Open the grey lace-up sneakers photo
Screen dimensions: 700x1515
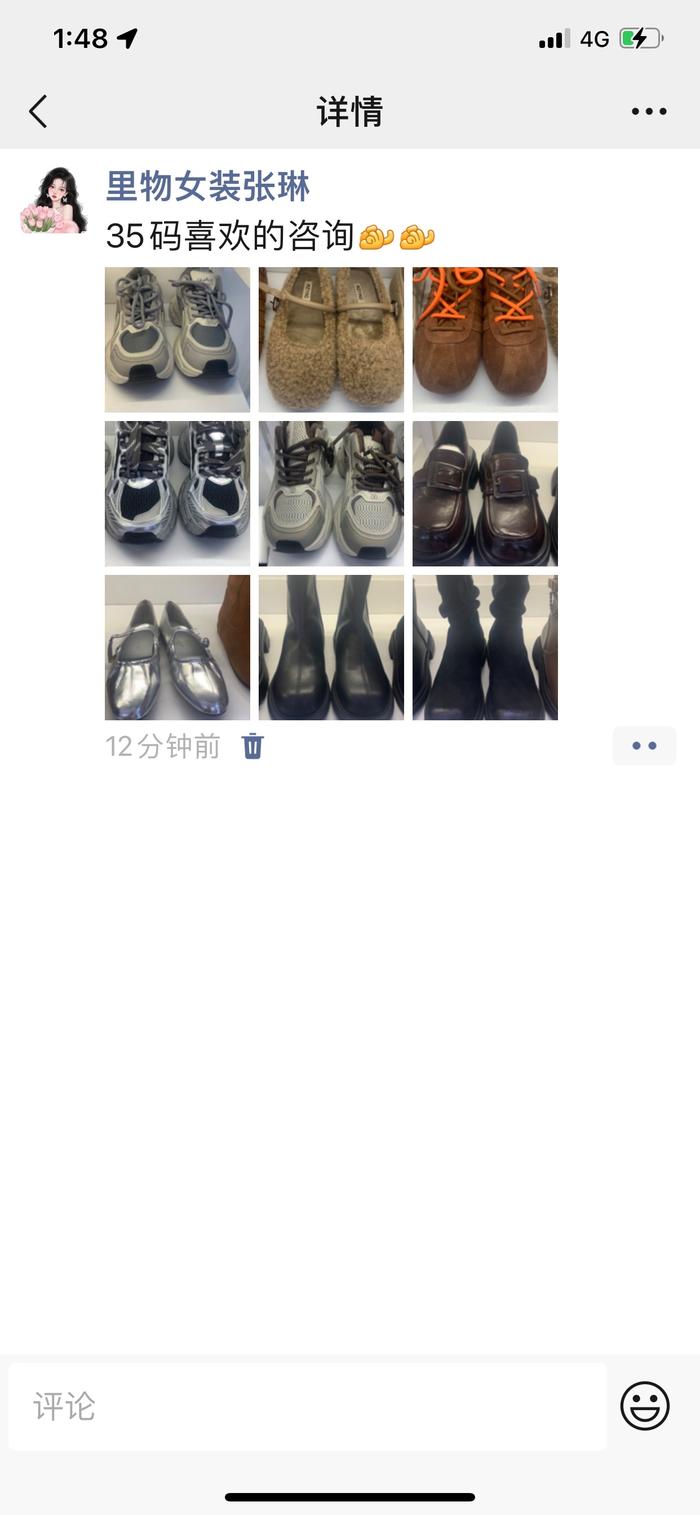178,339
